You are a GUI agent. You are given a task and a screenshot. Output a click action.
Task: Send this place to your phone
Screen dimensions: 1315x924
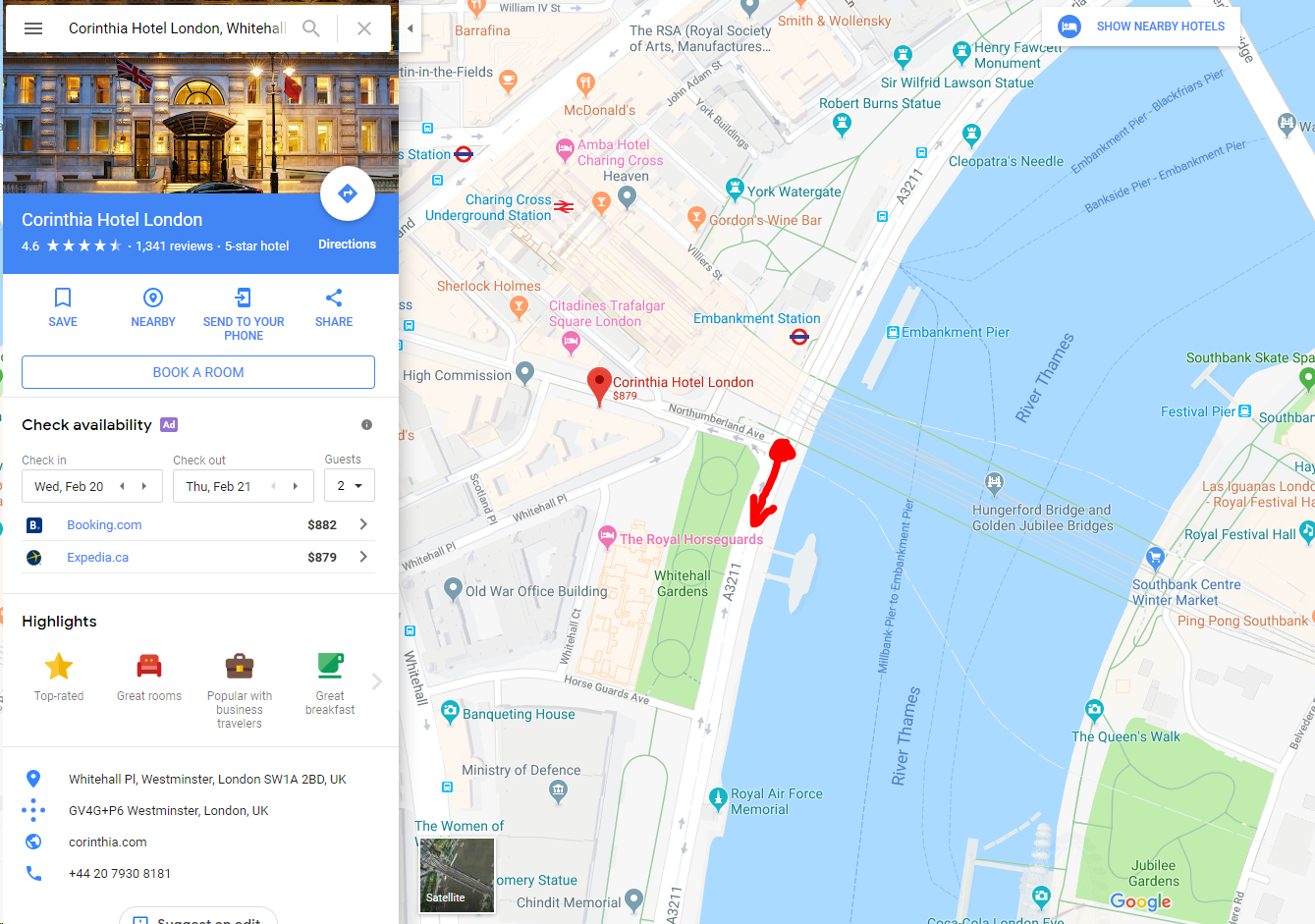(244, 312)
